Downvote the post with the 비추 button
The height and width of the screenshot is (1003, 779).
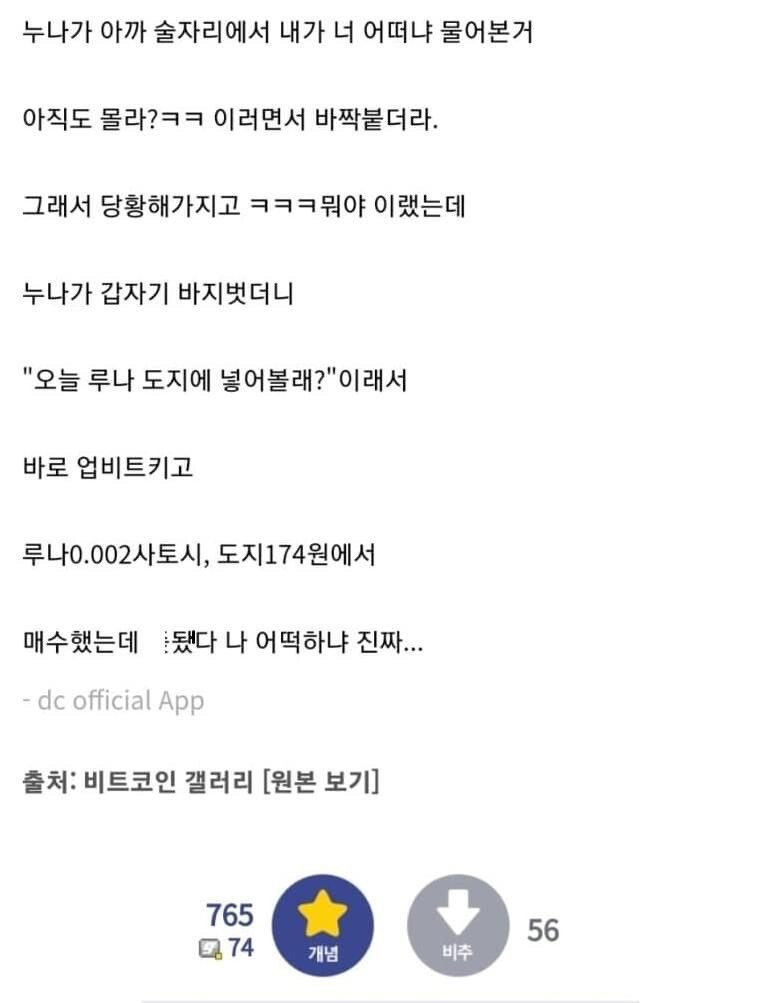point(458,925)
